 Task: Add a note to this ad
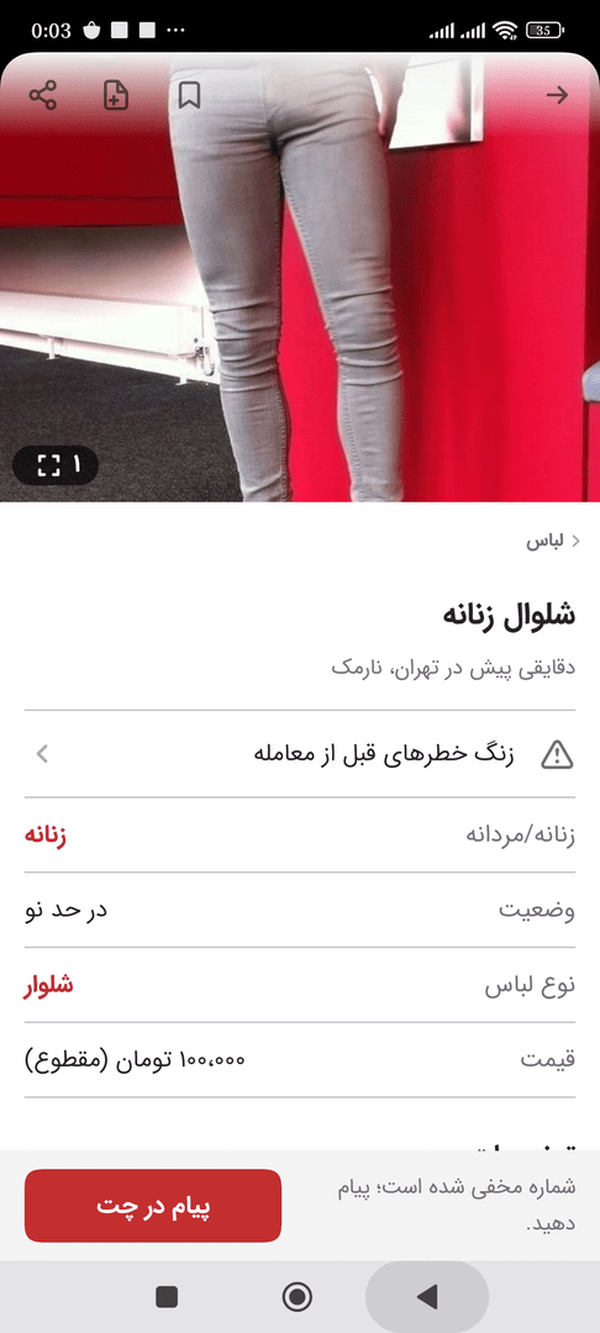(x=116, y=96)
